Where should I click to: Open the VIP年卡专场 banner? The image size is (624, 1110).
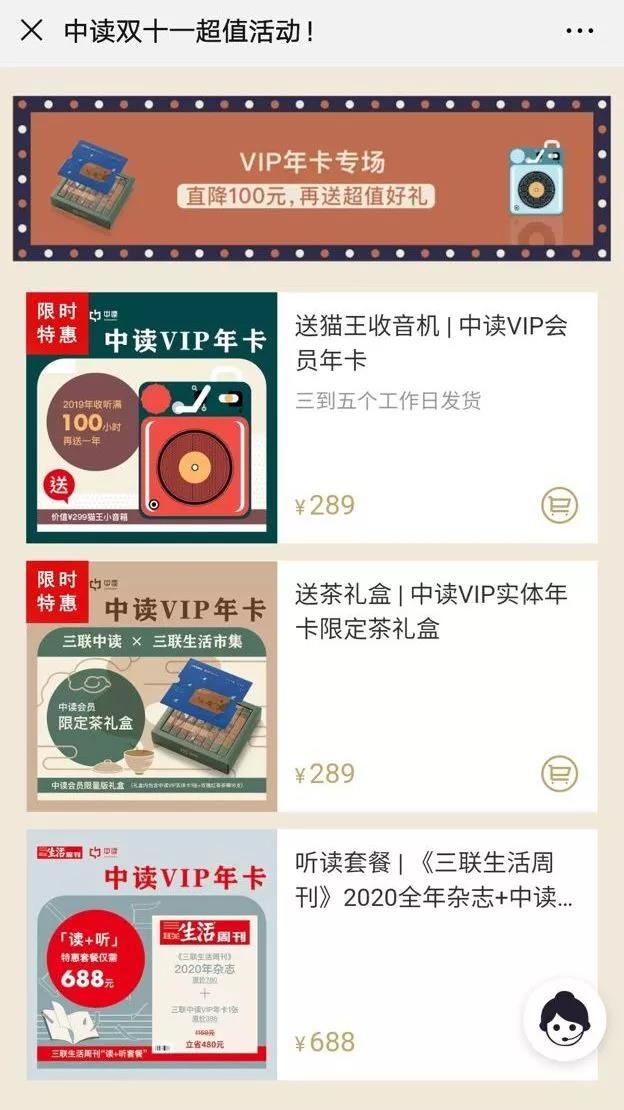point(311,178)
